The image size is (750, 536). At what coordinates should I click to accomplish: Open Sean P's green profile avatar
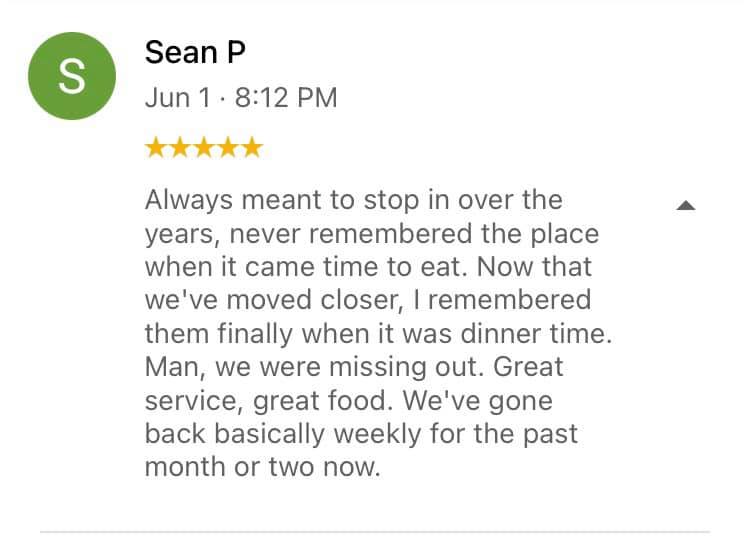pos(72,78)
